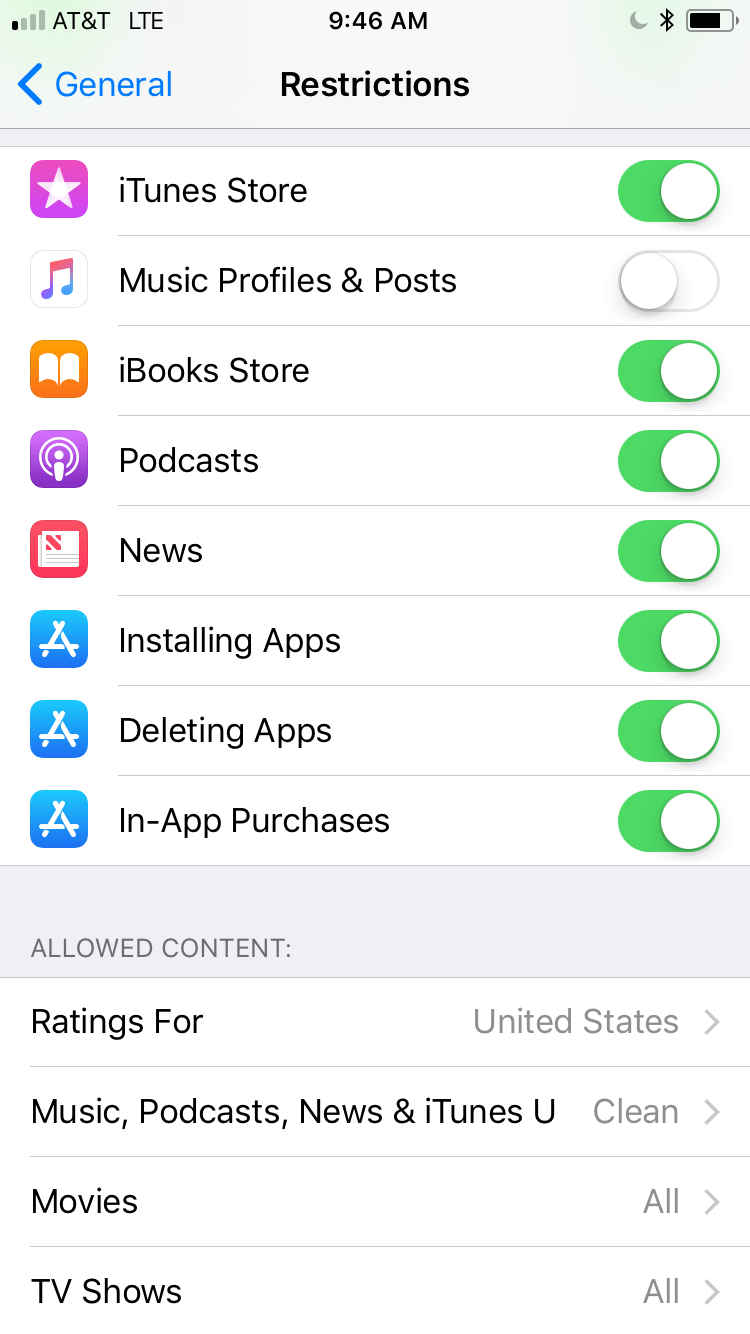Click the red News app icon

click(x=58, y=550)
